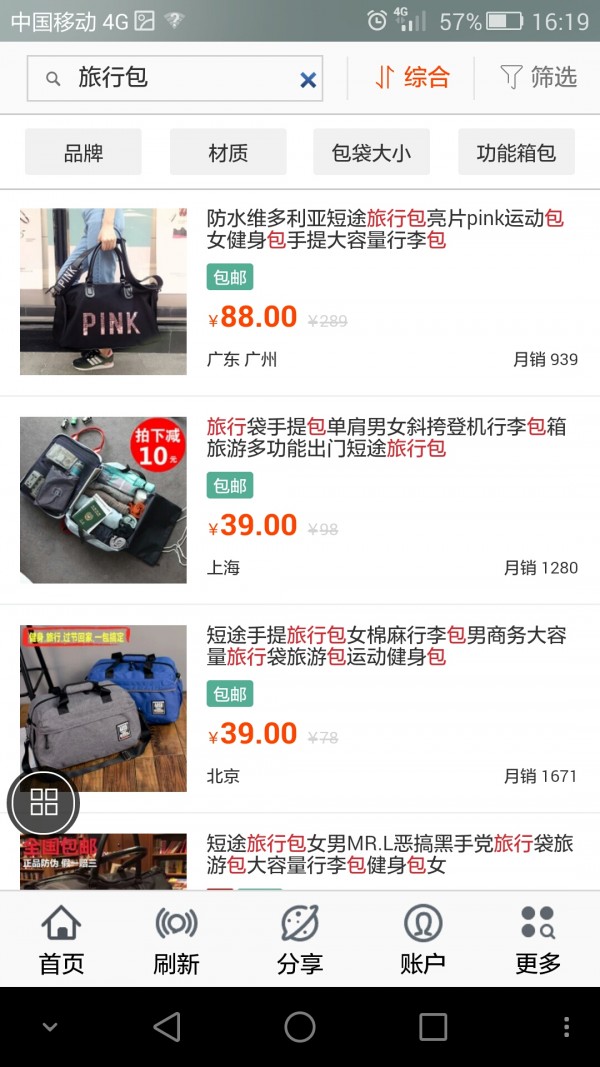Tap the 旅行包 search field
The image size is (600, 1067).
(x=170, y=78)
